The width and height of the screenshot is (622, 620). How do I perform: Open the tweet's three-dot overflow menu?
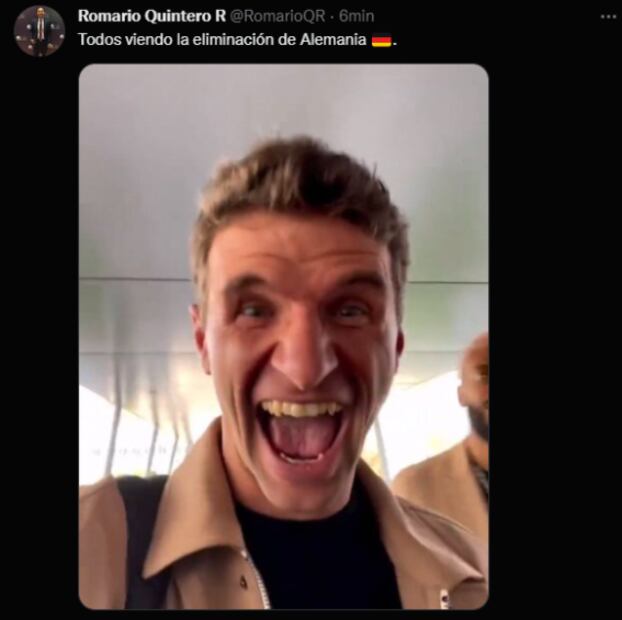point(608,17)
